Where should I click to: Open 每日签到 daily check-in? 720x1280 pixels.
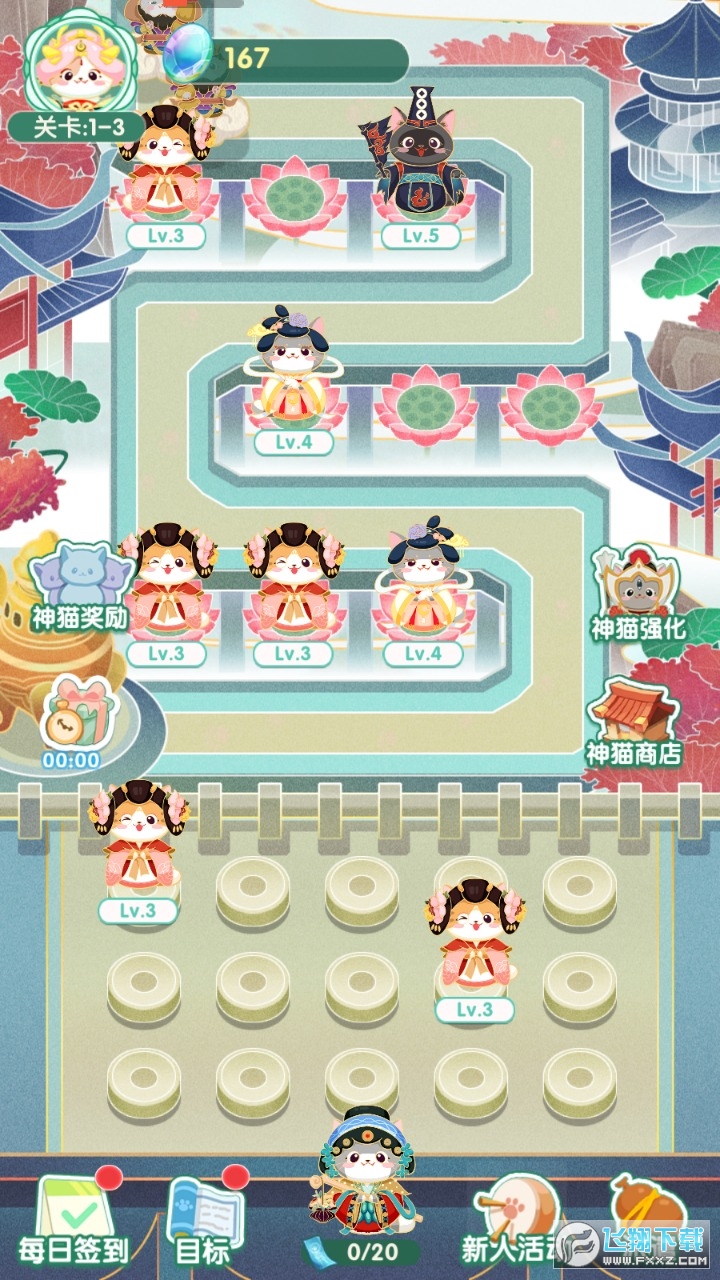click(74, 1220)
